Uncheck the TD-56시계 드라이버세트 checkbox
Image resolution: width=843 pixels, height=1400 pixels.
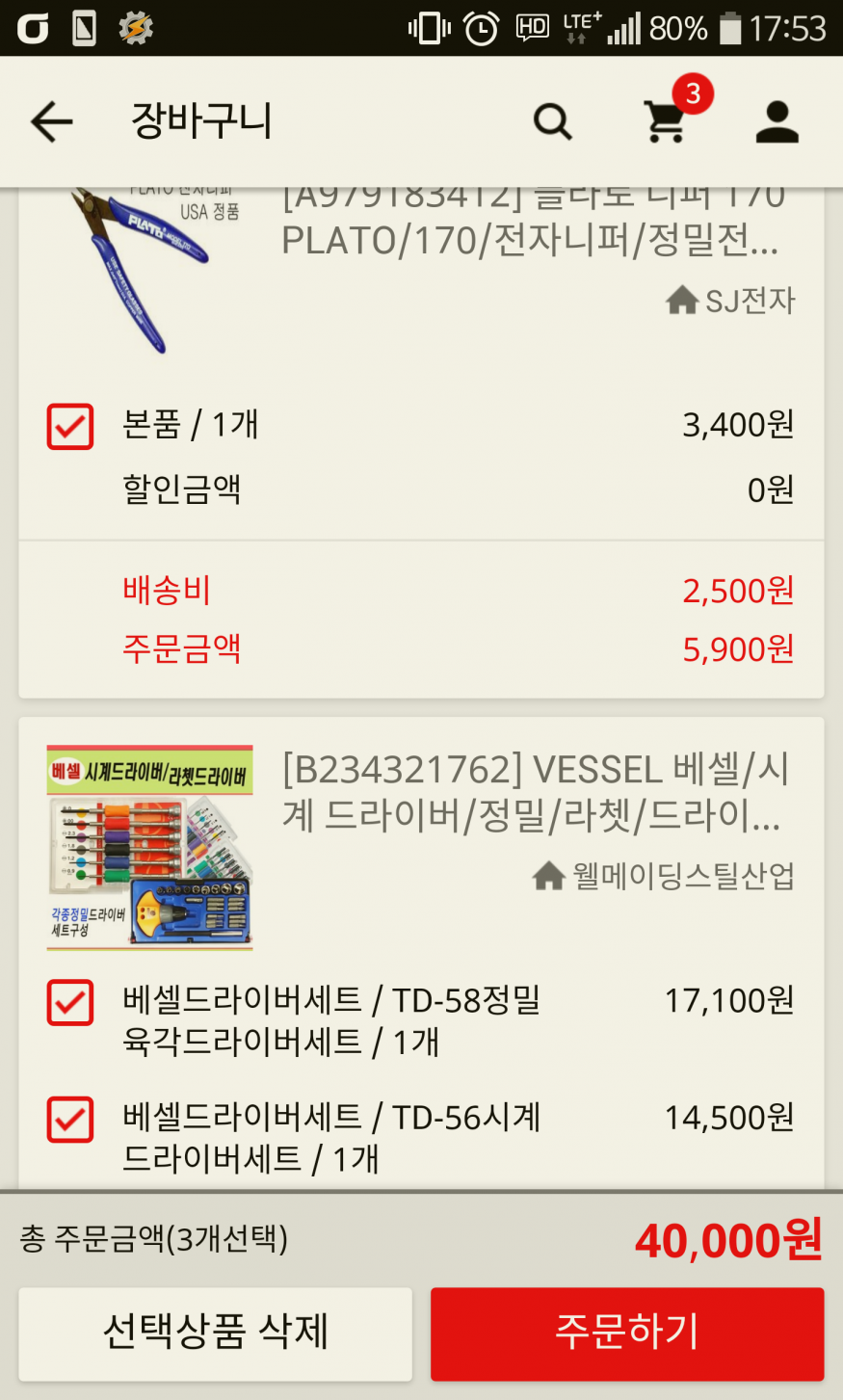tap(70, 1120)
